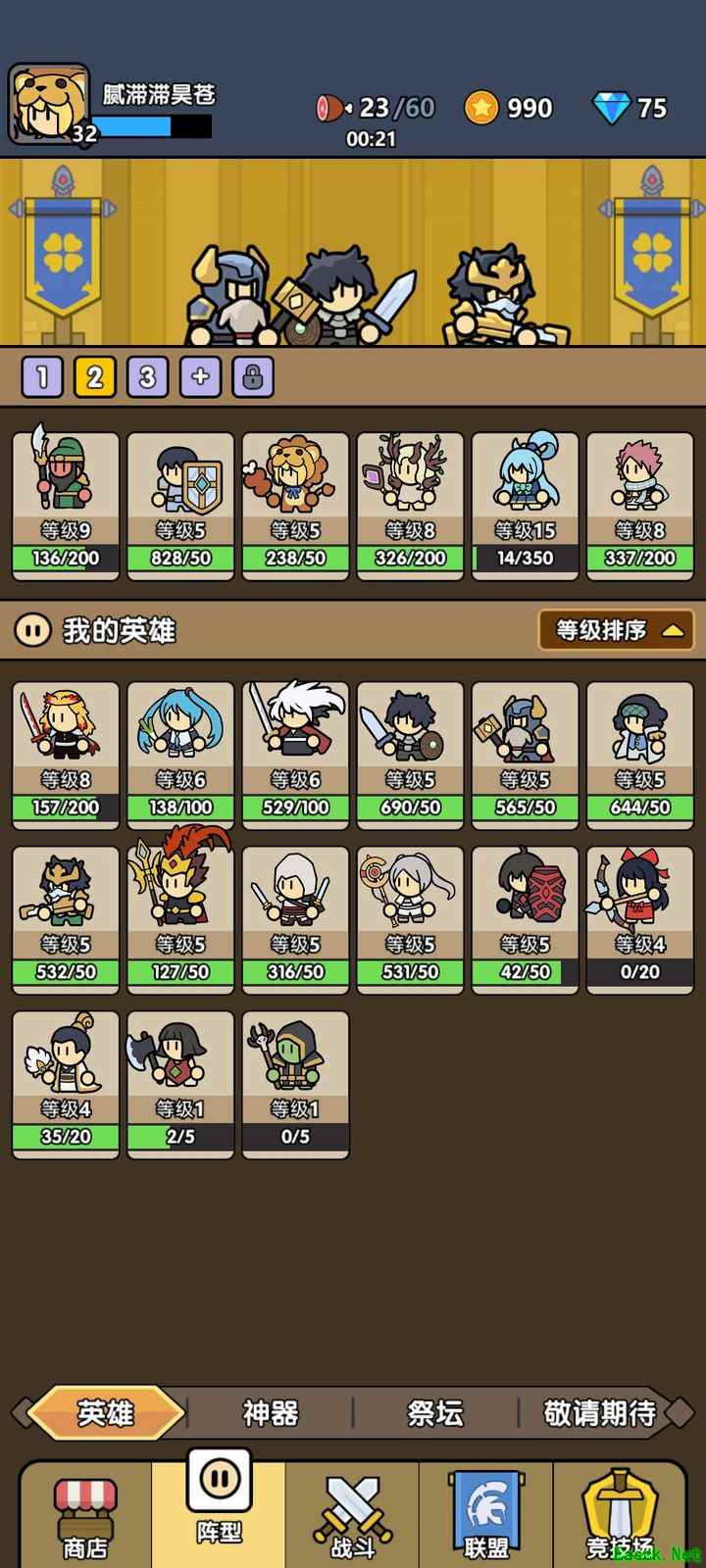
Task: Open the hero card showing 2/5
Action: coord(180,1085)
